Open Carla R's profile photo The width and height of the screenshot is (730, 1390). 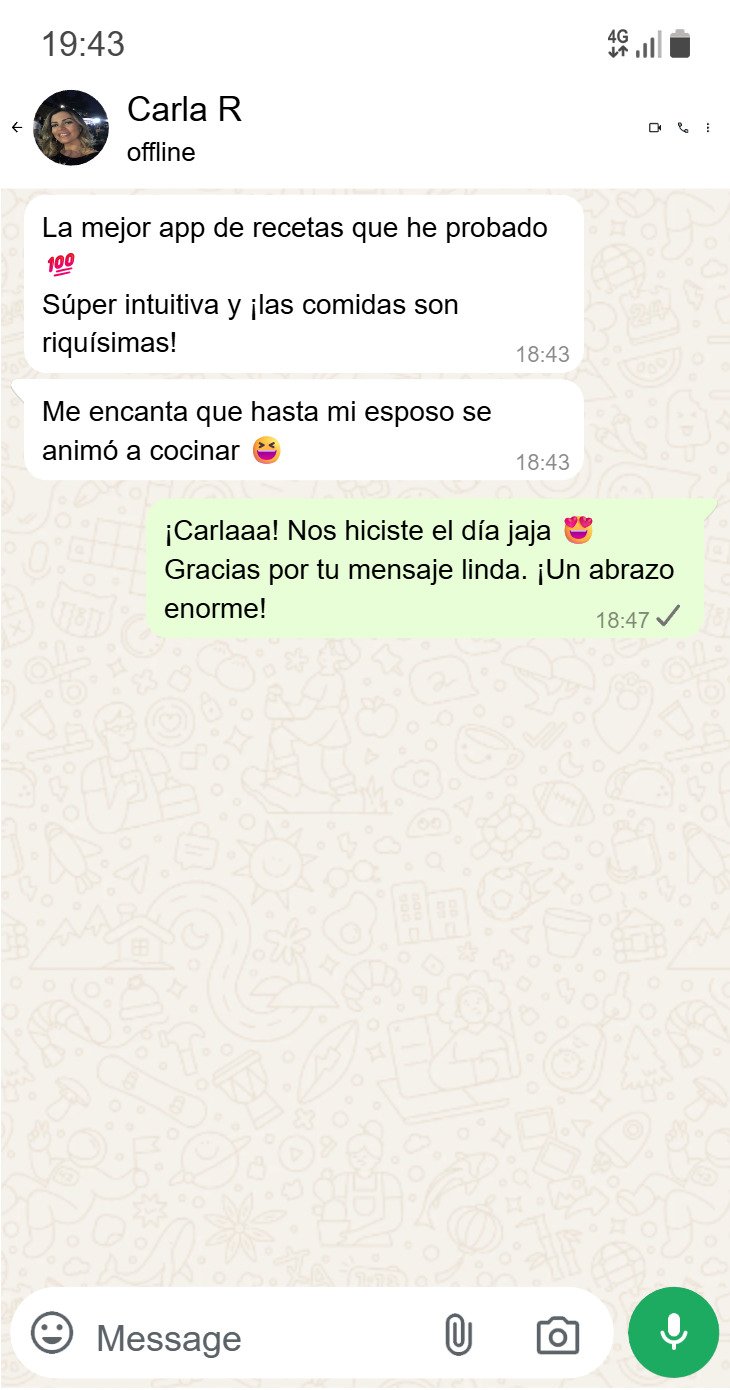[71, 128]
